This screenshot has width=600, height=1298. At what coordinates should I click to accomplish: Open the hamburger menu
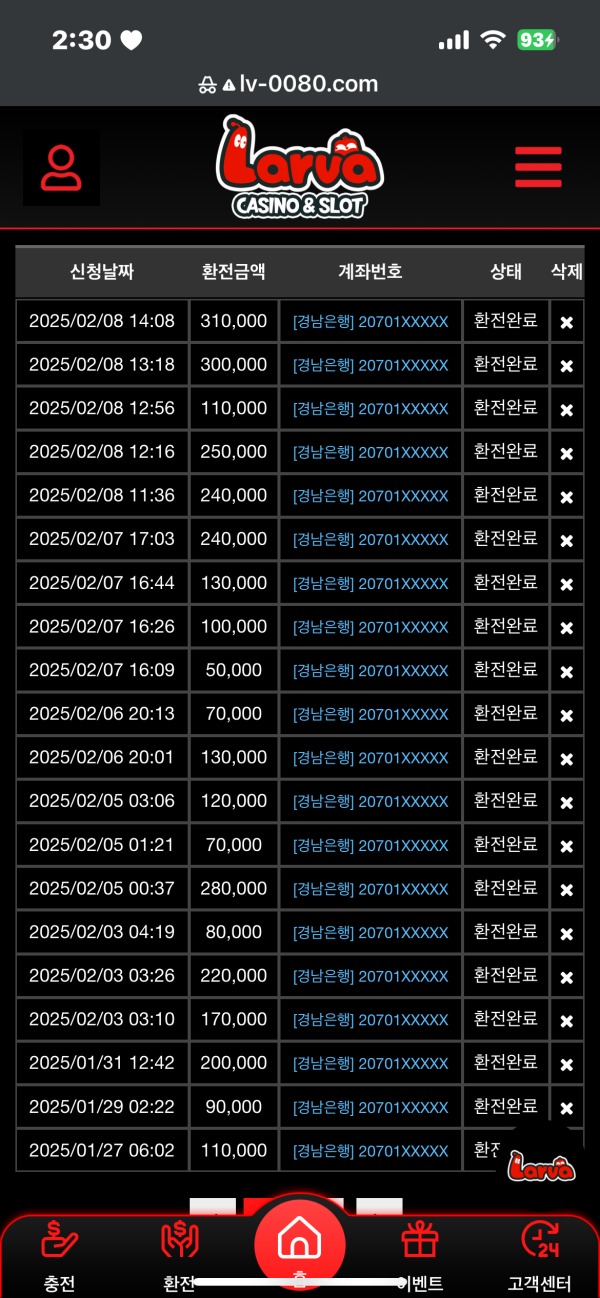click(538, 167)
